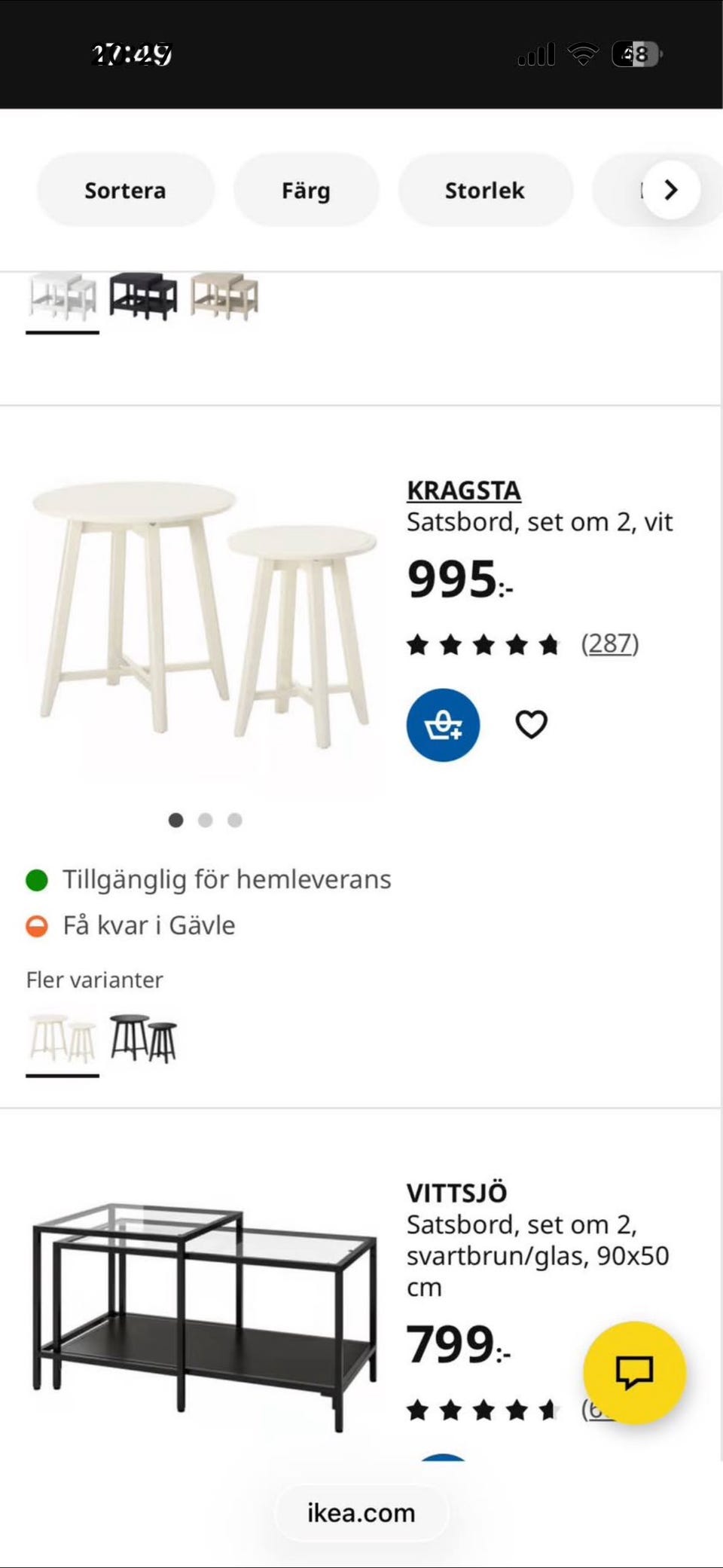The image size is (723, 1568).
Task: Tap the cellular signal indicator in status bar
Action: click(537, 53)
